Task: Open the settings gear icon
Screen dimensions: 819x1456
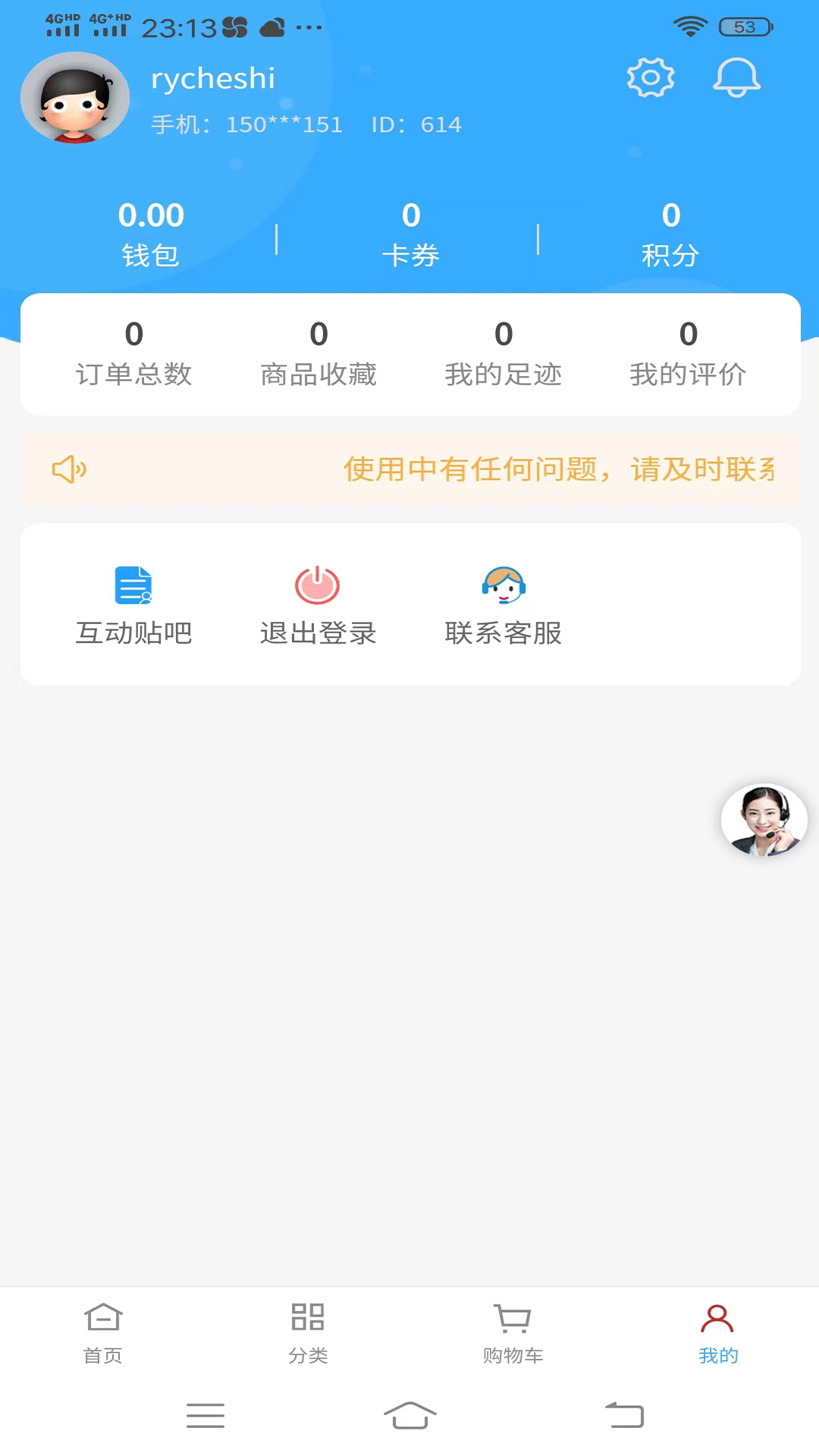Action: click(650, 77)
